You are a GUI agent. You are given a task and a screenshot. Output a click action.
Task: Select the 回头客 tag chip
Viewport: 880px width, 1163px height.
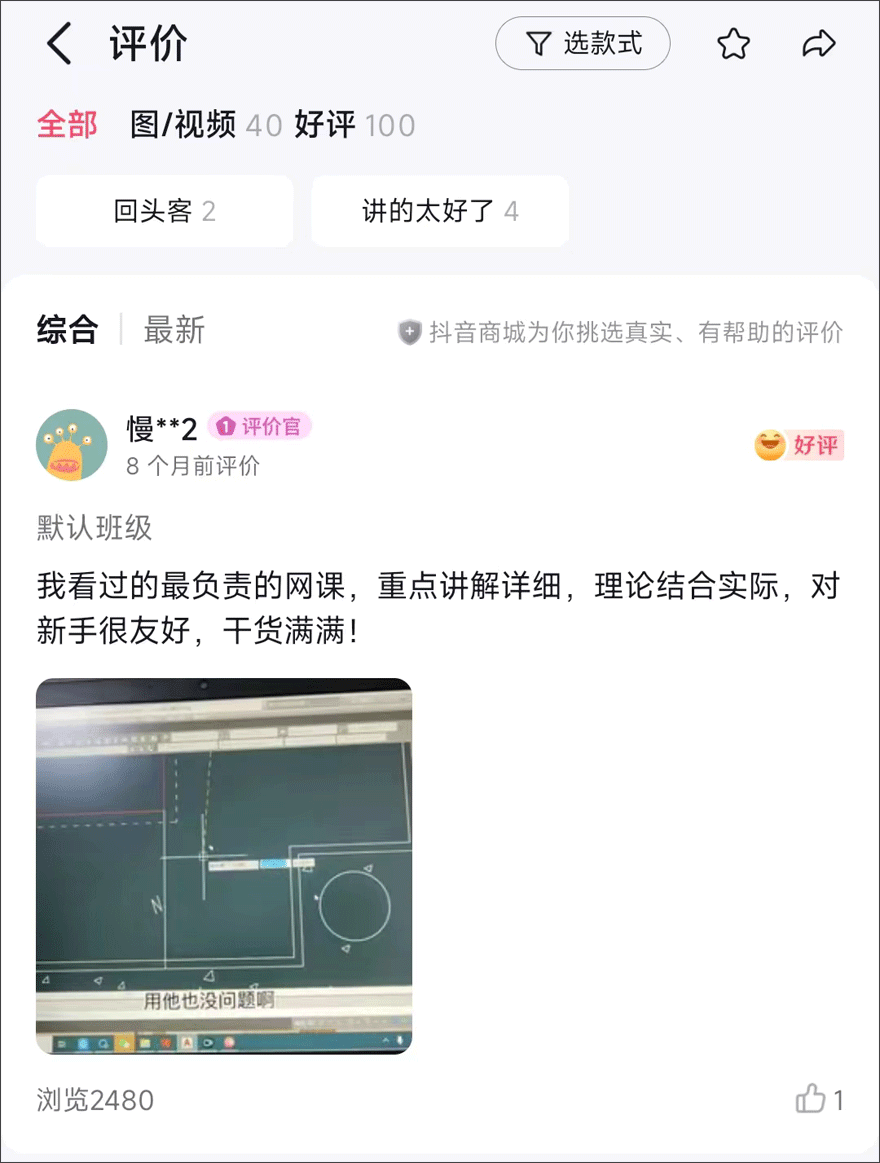[164, 211]
